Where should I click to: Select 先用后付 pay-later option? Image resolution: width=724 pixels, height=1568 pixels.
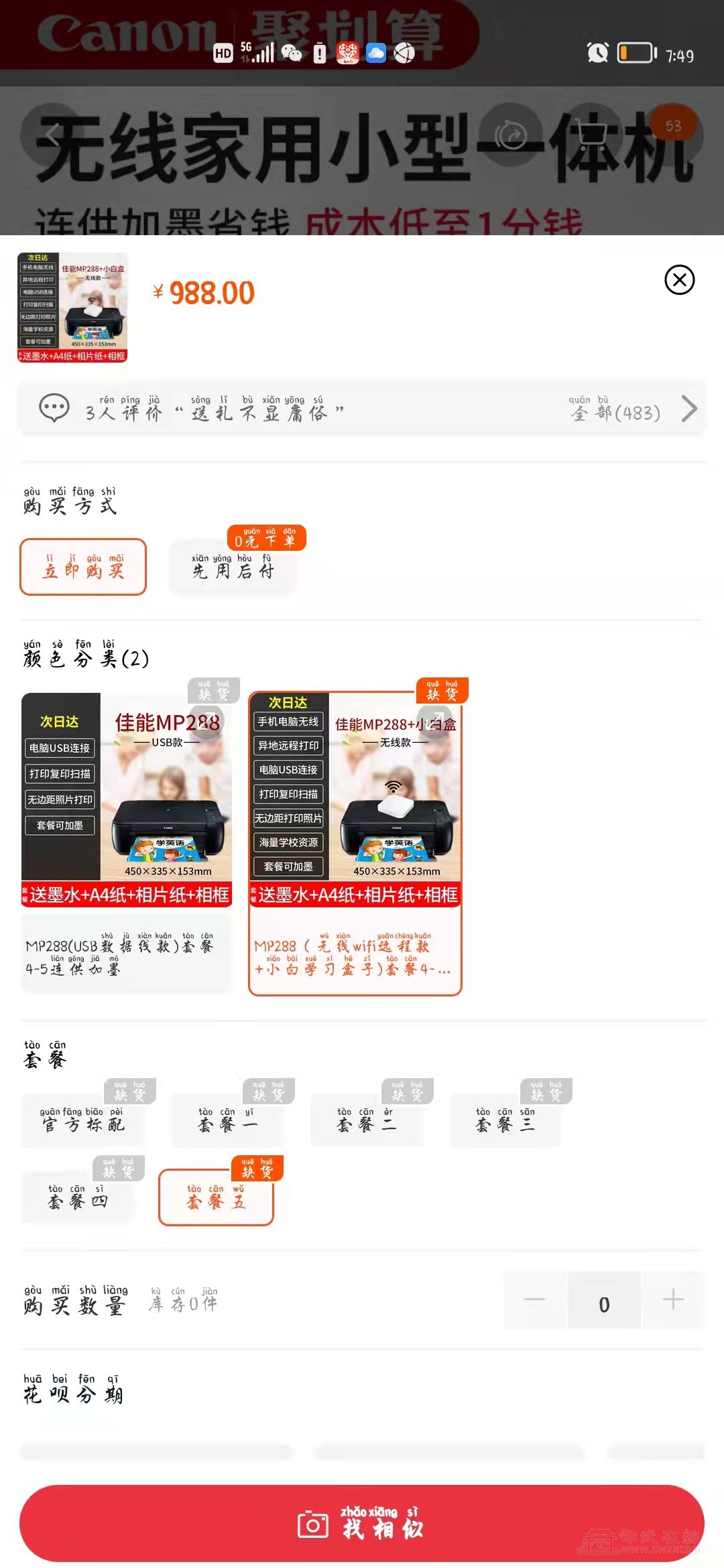233,568
